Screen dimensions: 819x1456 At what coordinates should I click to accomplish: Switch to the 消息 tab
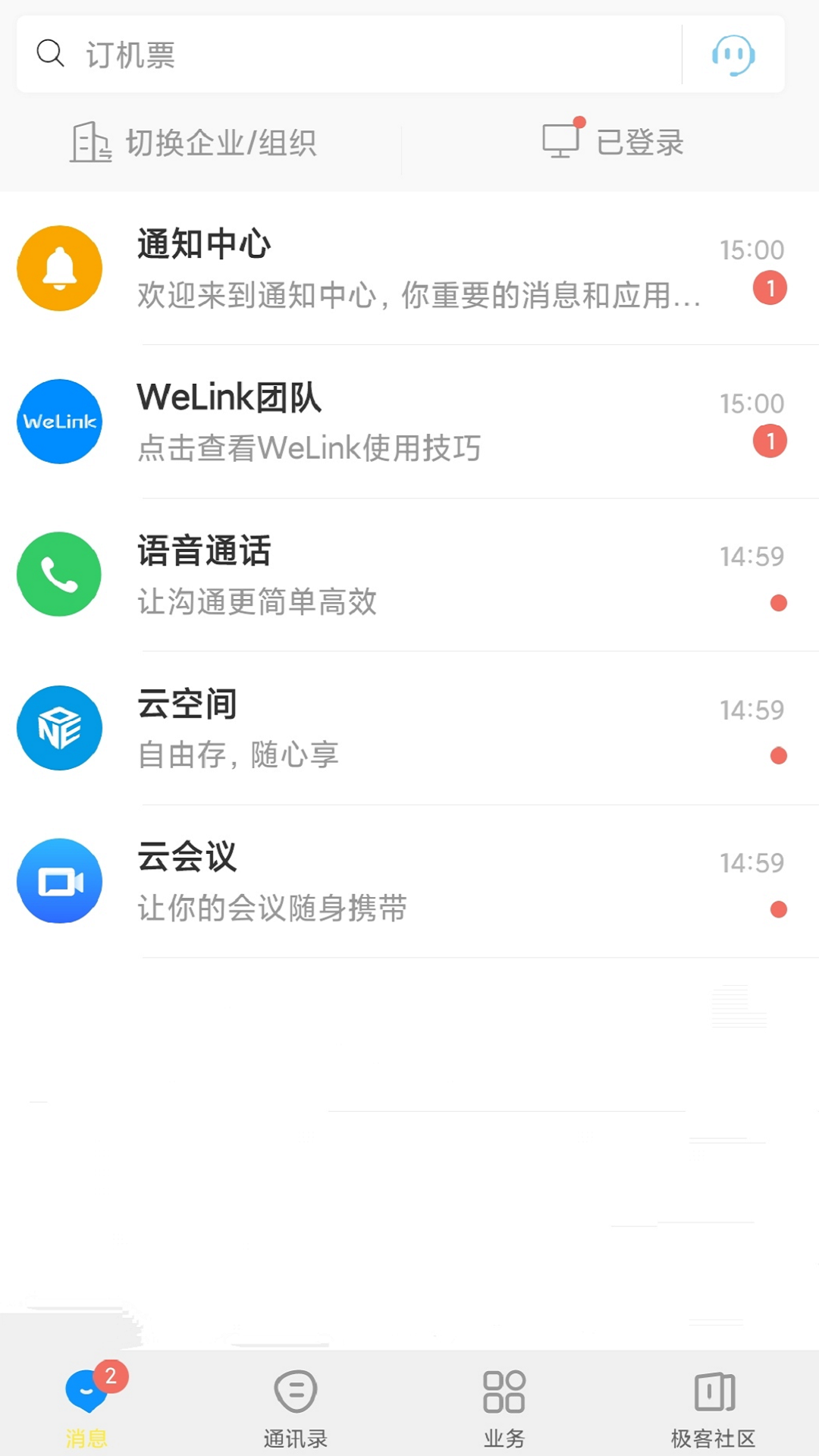[87, 1404]
